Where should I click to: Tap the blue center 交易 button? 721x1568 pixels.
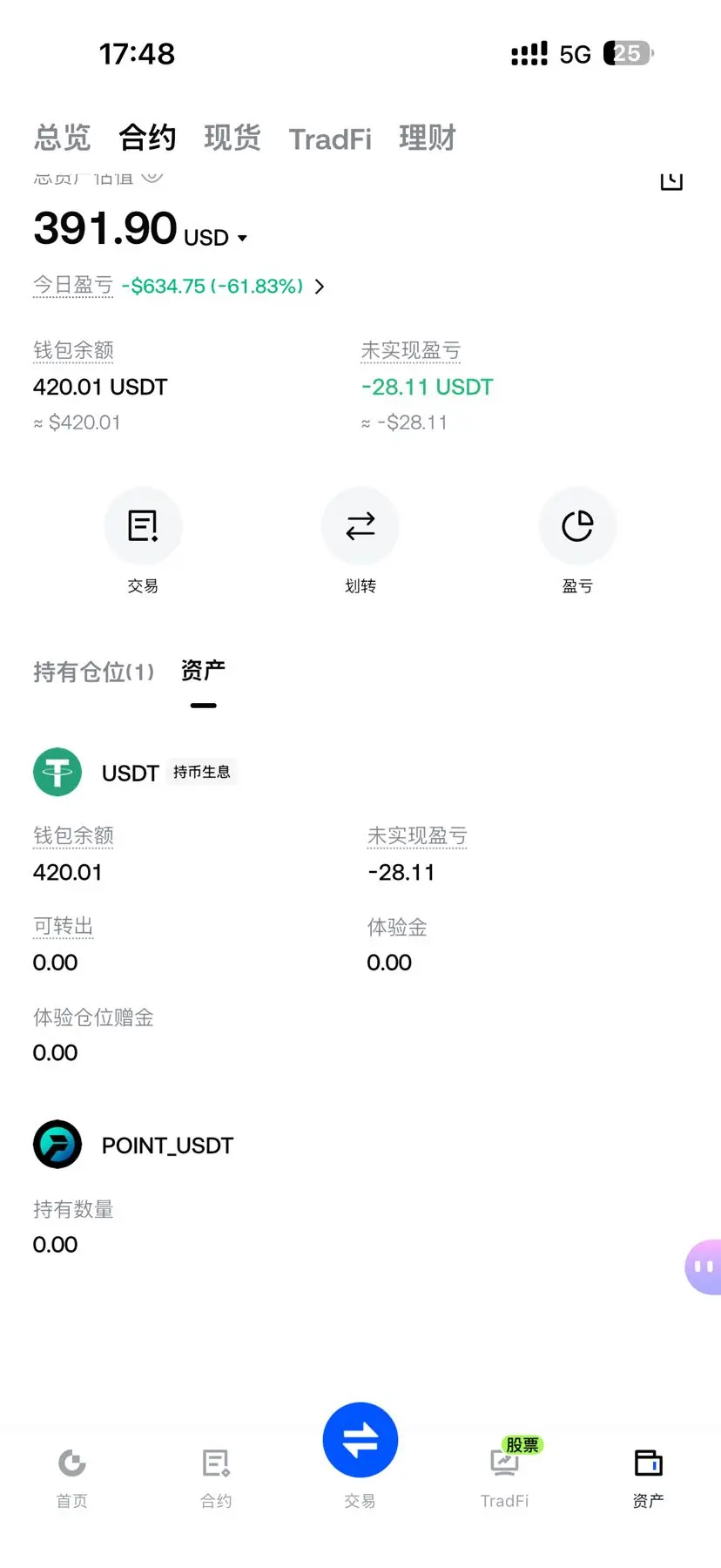tap(360, 1440)
